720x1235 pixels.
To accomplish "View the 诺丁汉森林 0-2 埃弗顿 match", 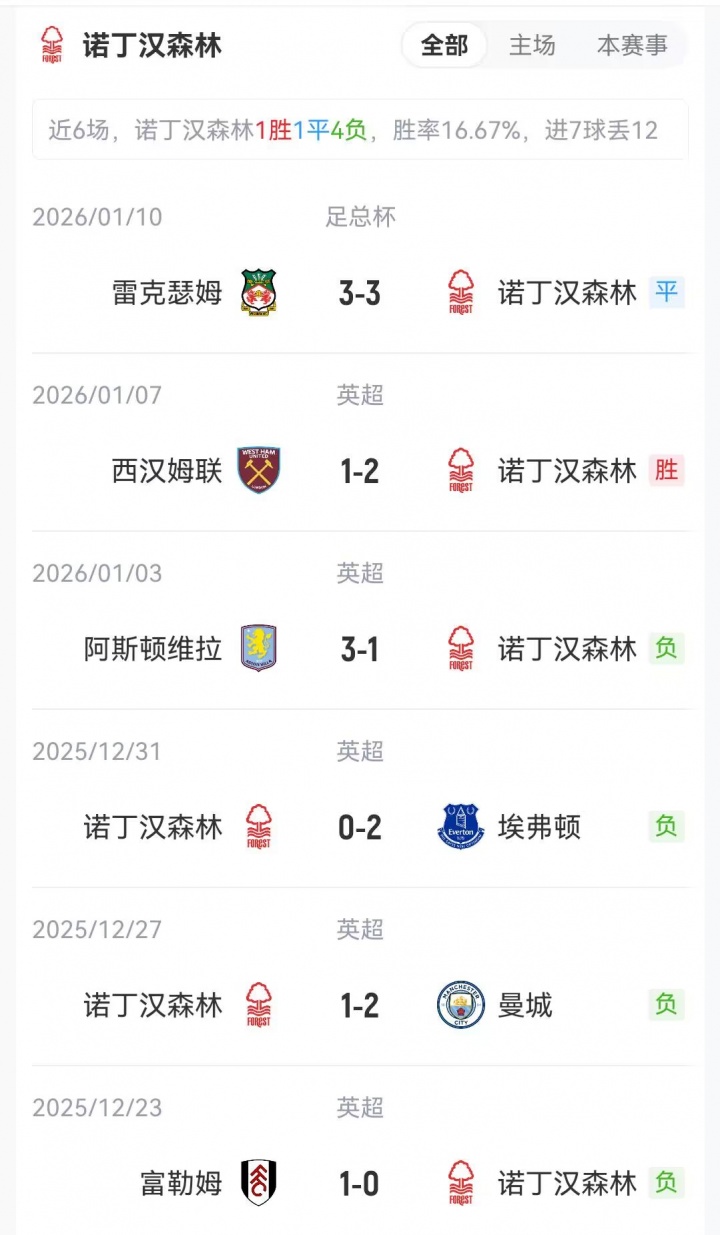I will tap(360, 827).
